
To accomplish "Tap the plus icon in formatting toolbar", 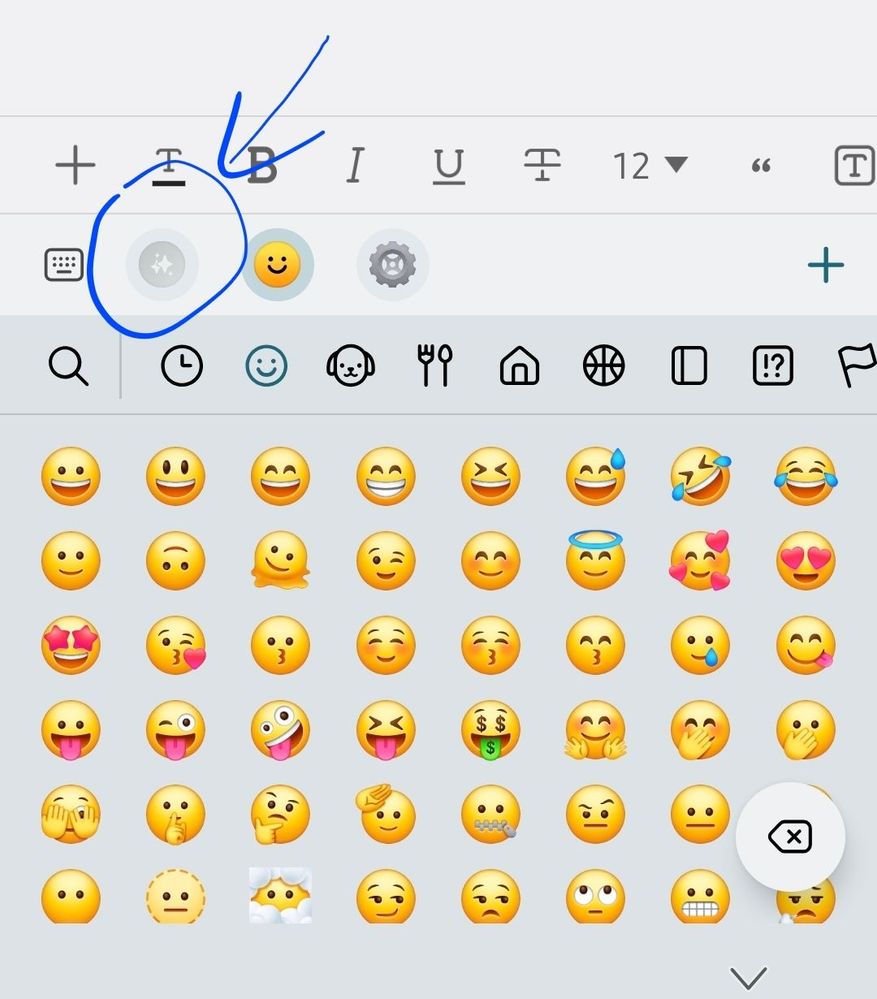I will point(75,166).
